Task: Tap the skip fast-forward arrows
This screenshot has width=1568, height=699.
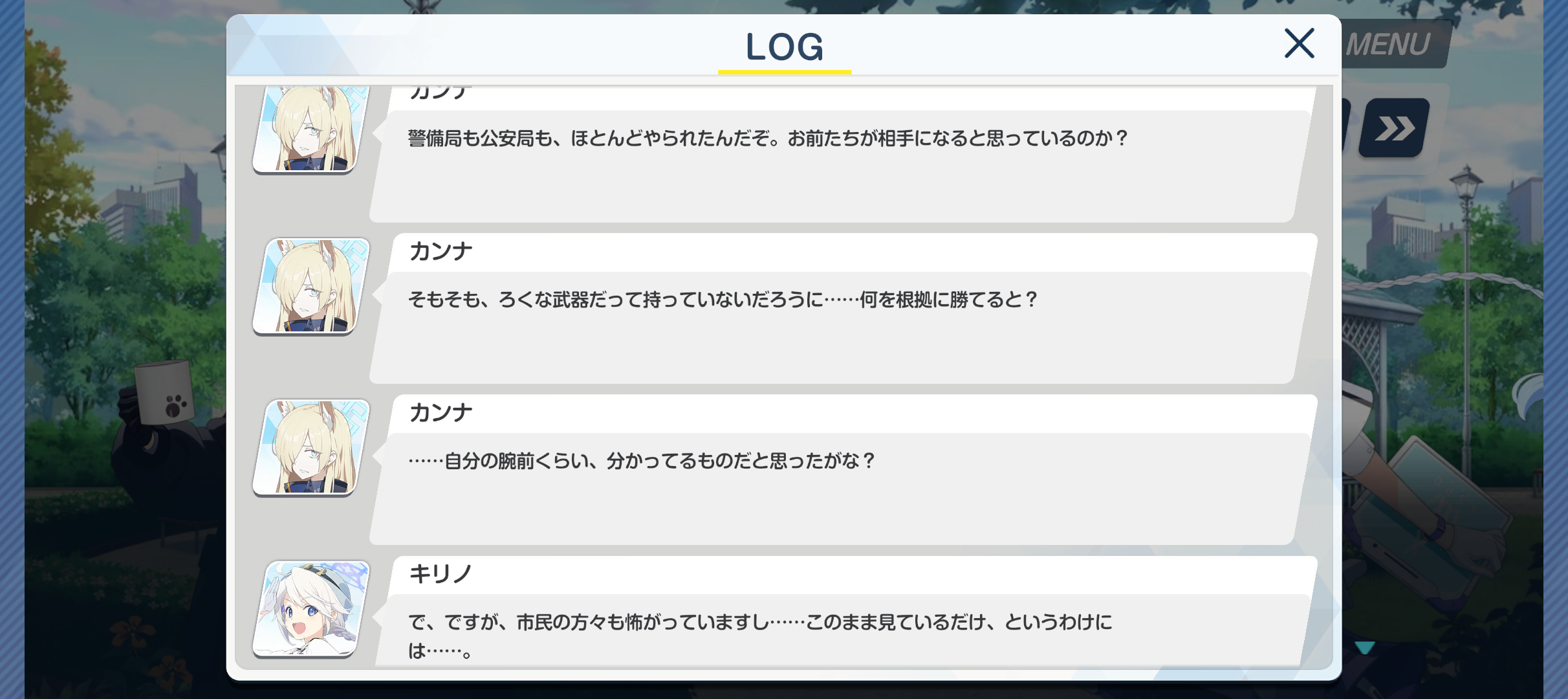Action: (1394, 128)
